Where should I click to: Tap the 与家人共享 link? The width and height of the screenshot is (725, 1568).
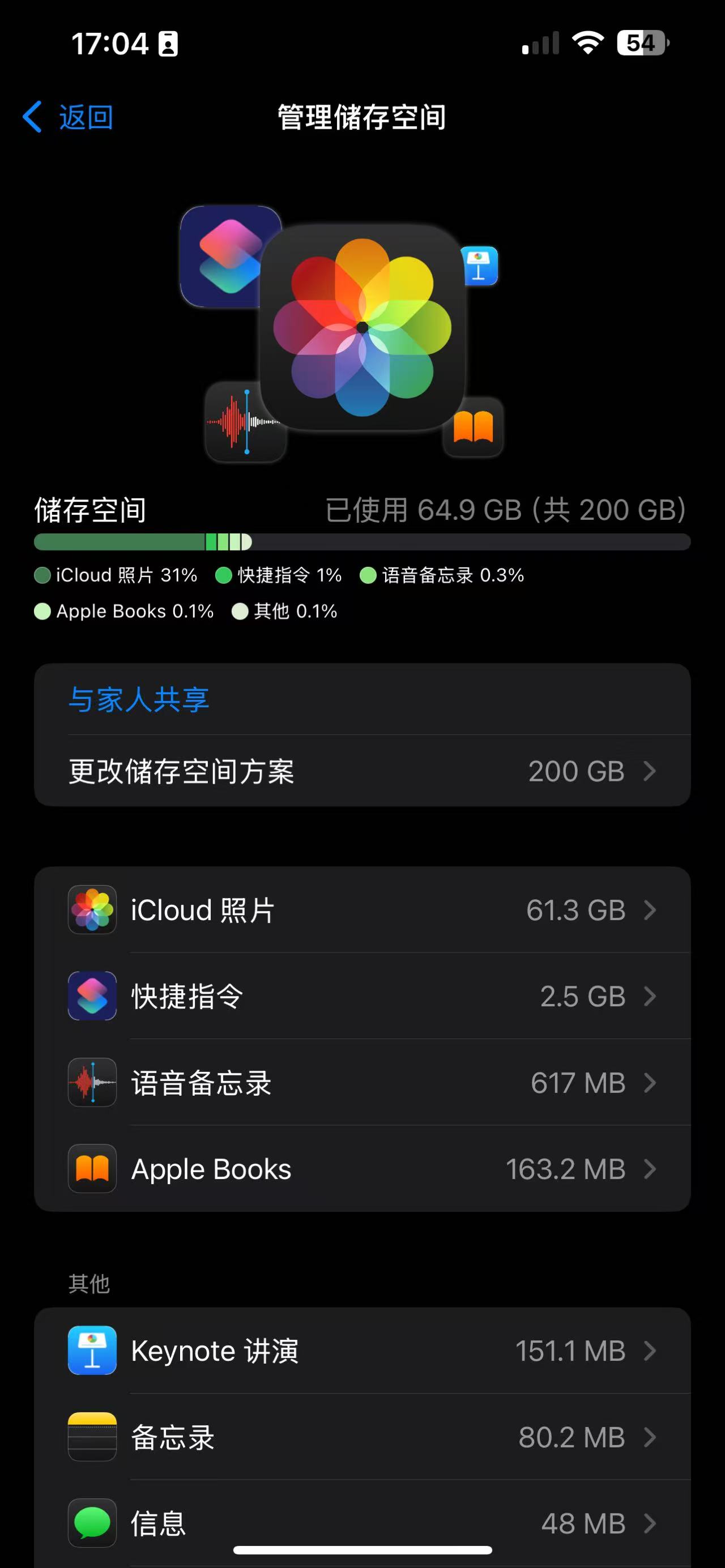(139, 699)
